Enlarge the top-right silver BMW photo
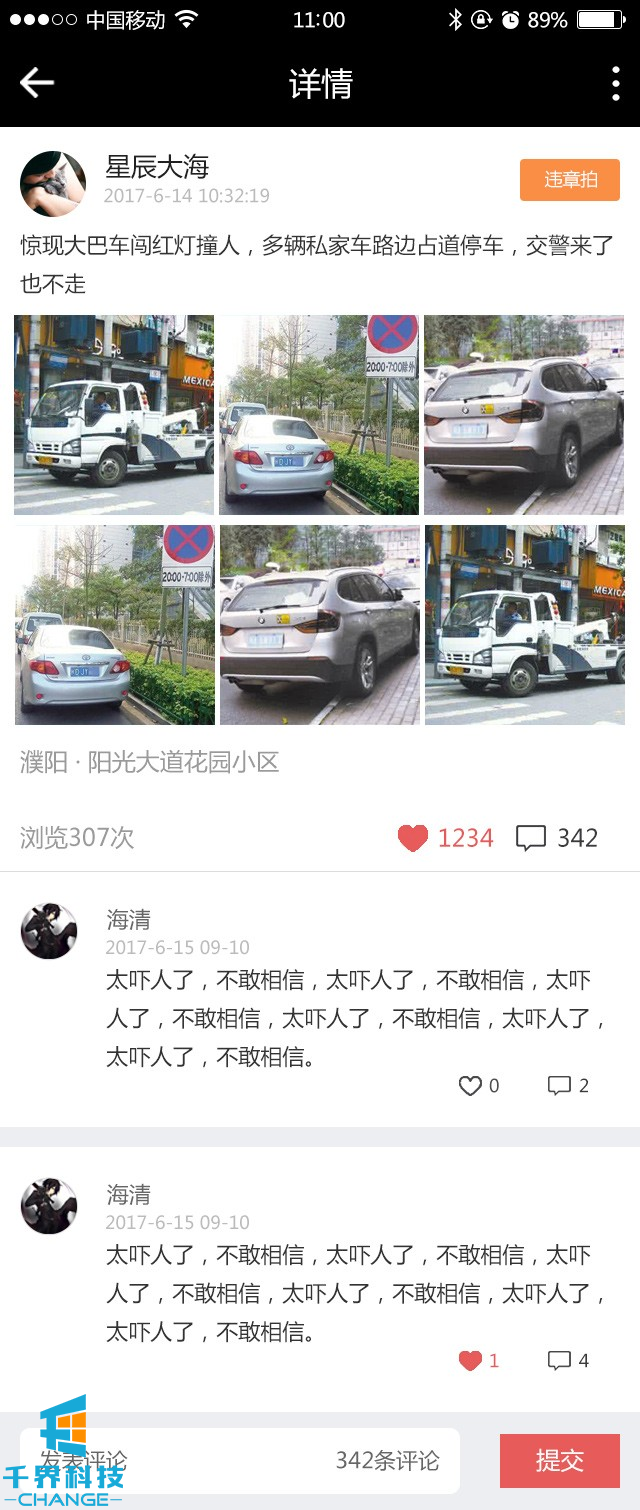 524,415
